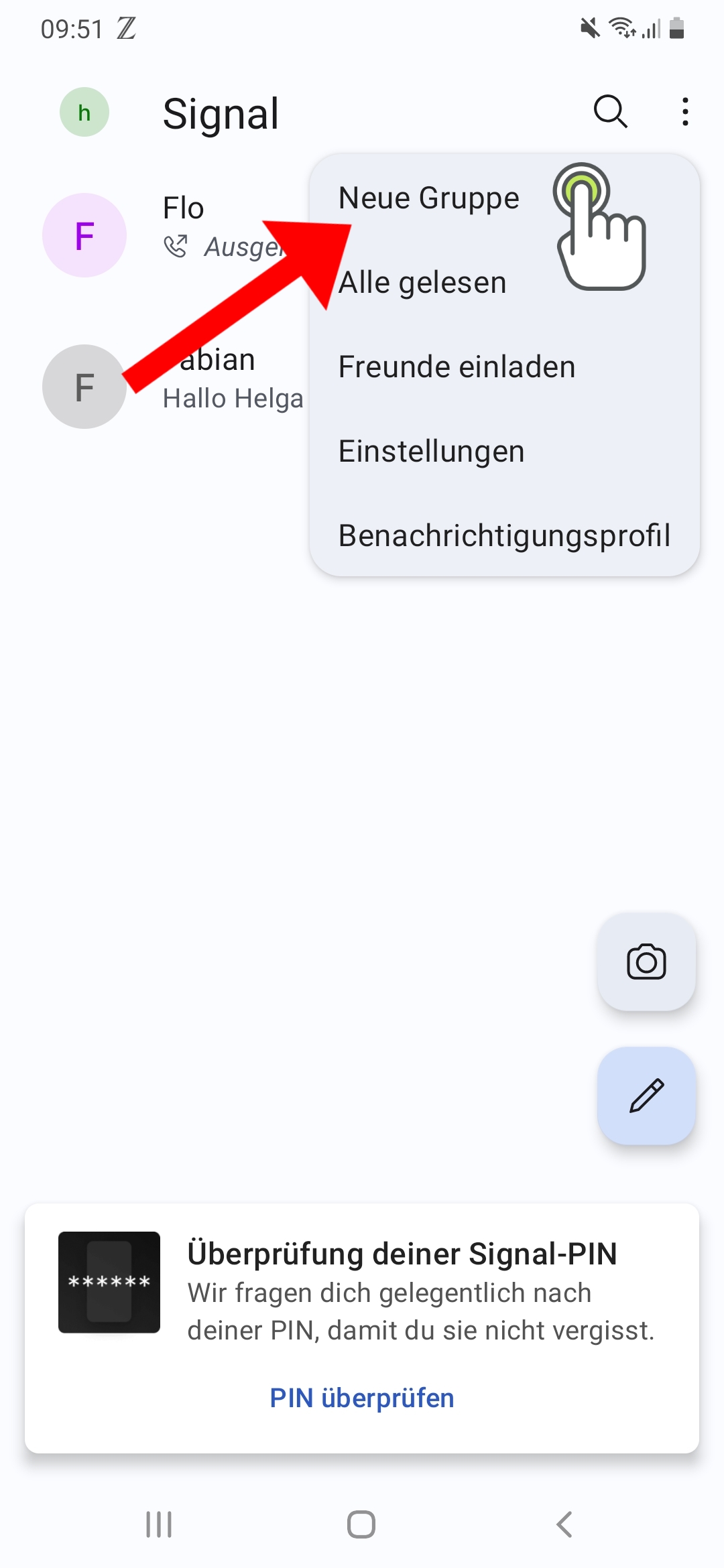Image resolution: width=724 pixels, height=1568 pixels.
Task: Open the chat with Flo
Action: click(x=174, y=235)
